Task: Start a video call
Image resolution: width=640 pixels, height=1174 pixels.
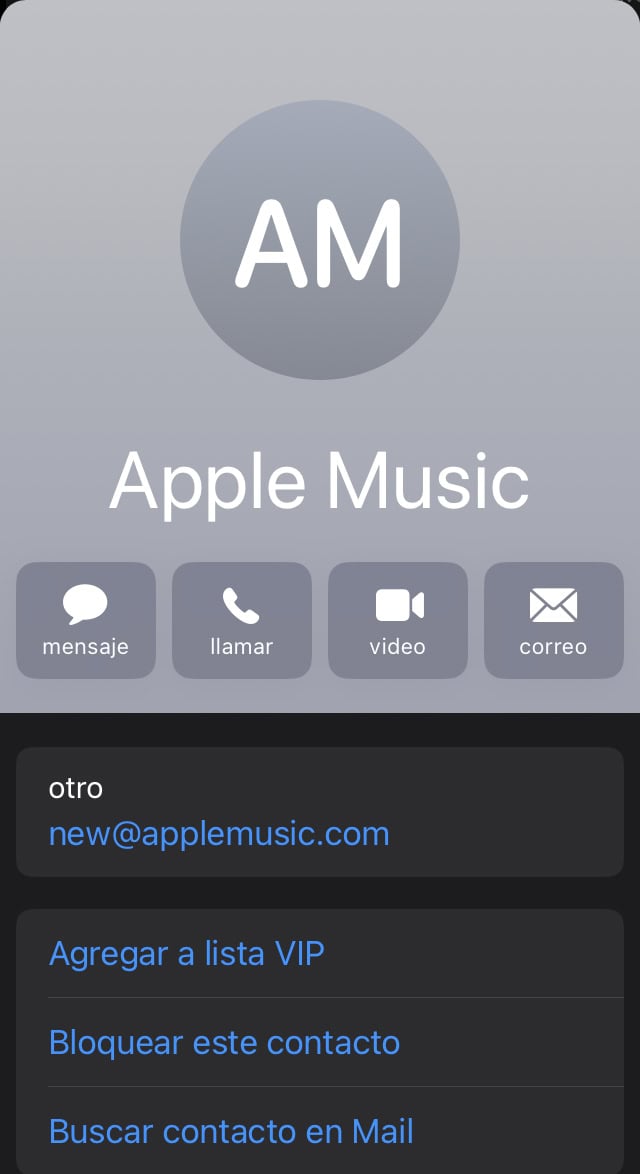Action: point(398,620)
